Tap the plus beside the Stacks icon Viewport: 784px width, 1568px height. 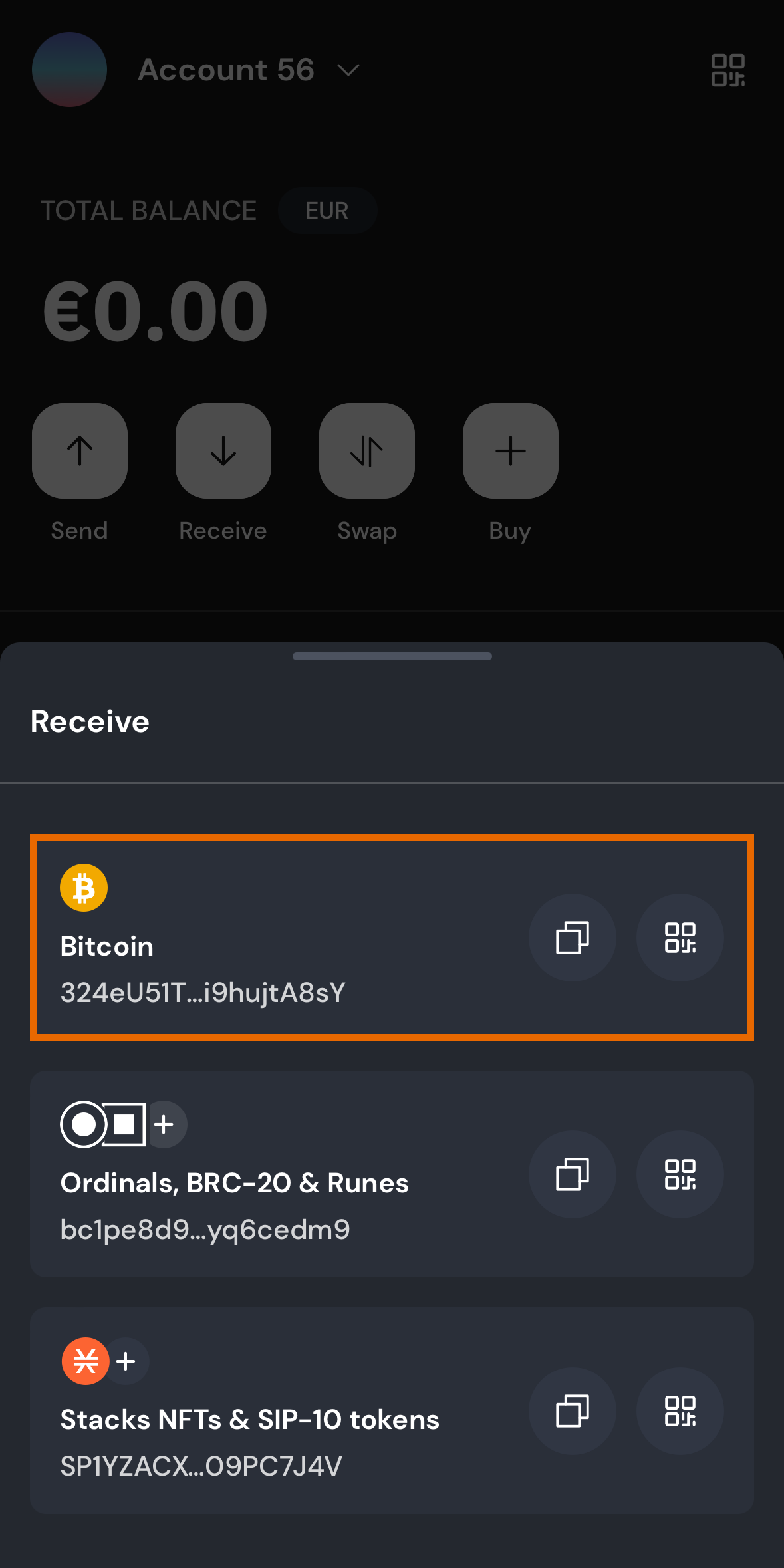pos(126,1361)
